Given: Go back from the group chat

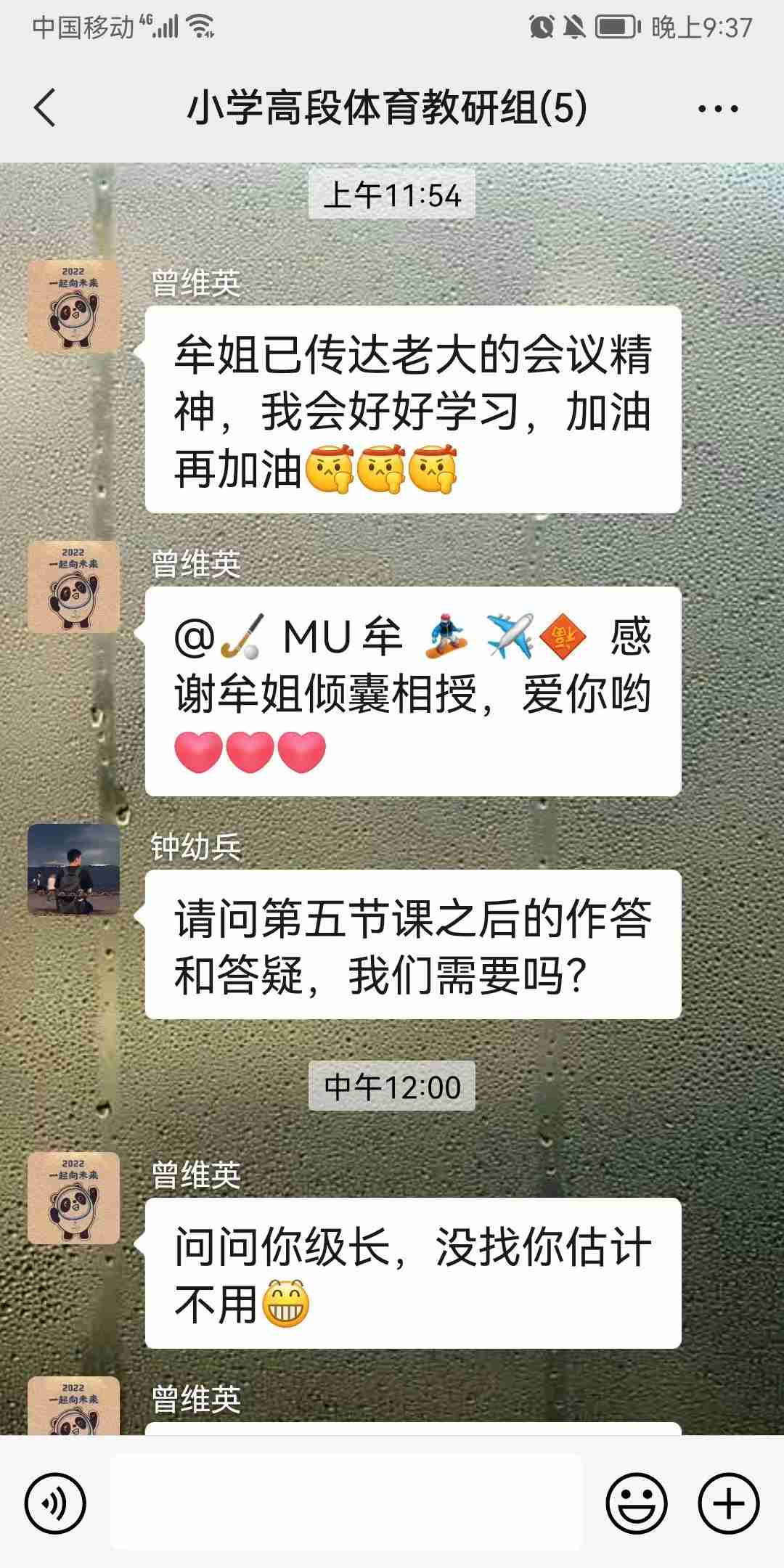Looking at the screenshot, I should pyautogui.click(x=45, y=108).
